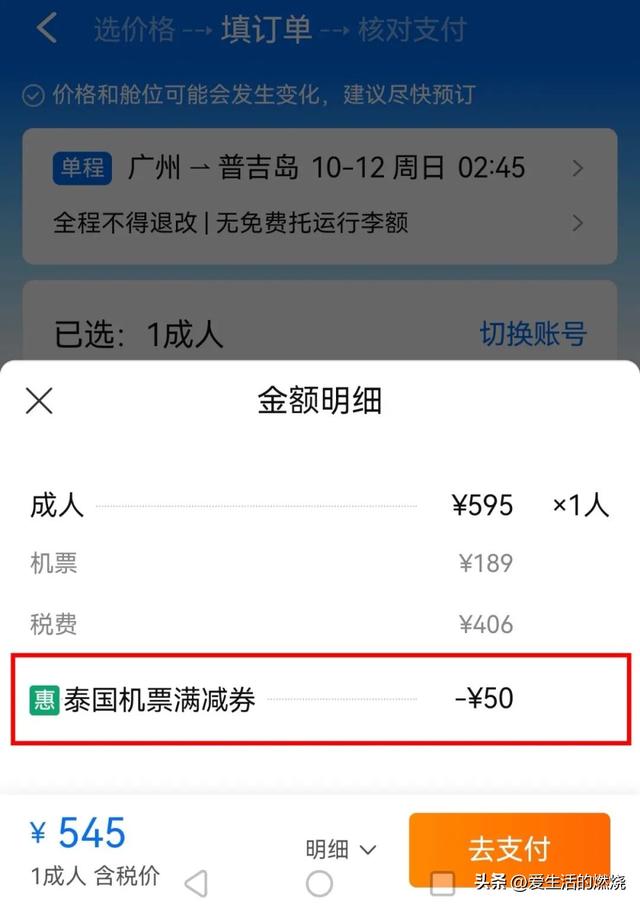Go back with the top arrow

click(47, 28)
